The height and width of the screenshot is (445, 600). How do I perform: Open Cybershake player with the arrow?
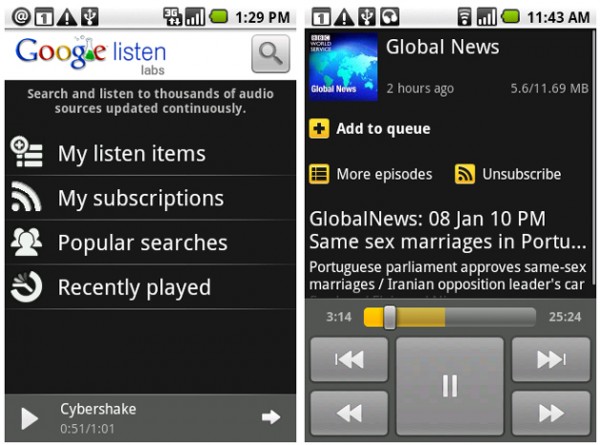(270, 417)
